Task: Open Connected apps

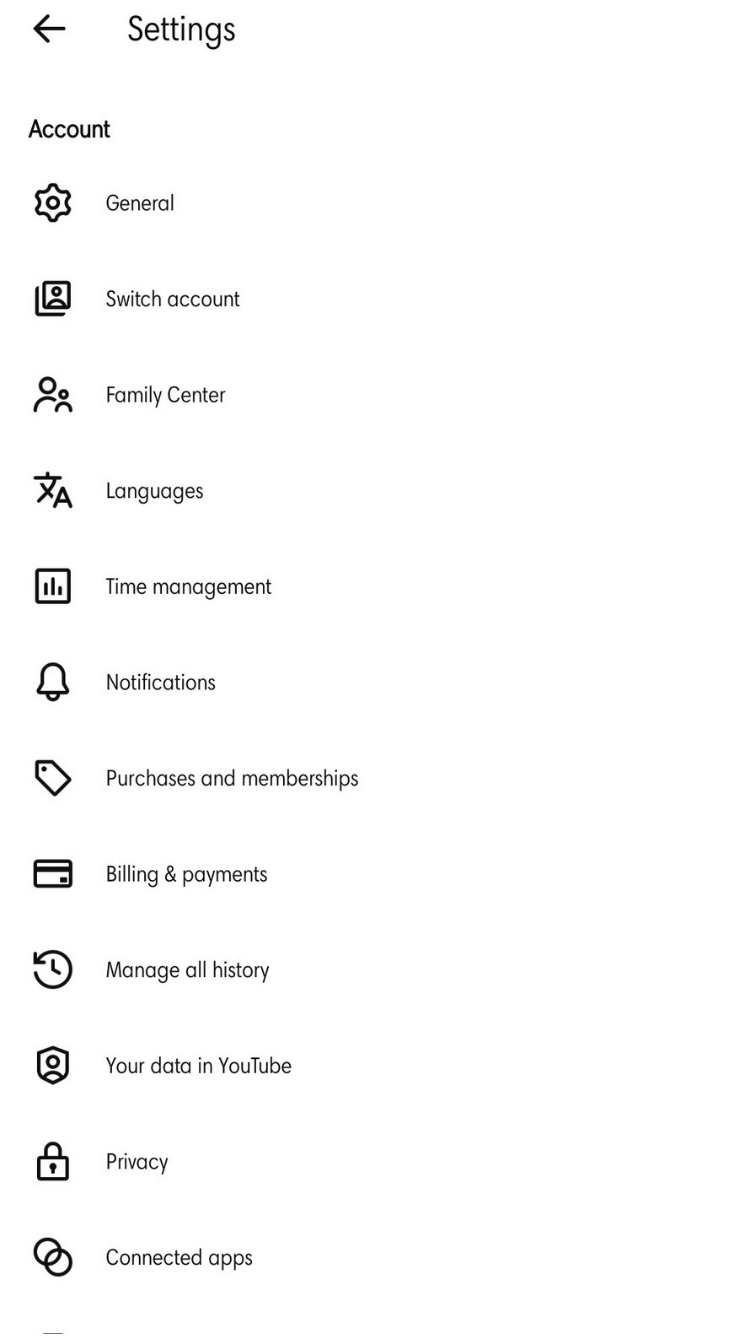Action: pyautogui.click(x=178, y=1257)
